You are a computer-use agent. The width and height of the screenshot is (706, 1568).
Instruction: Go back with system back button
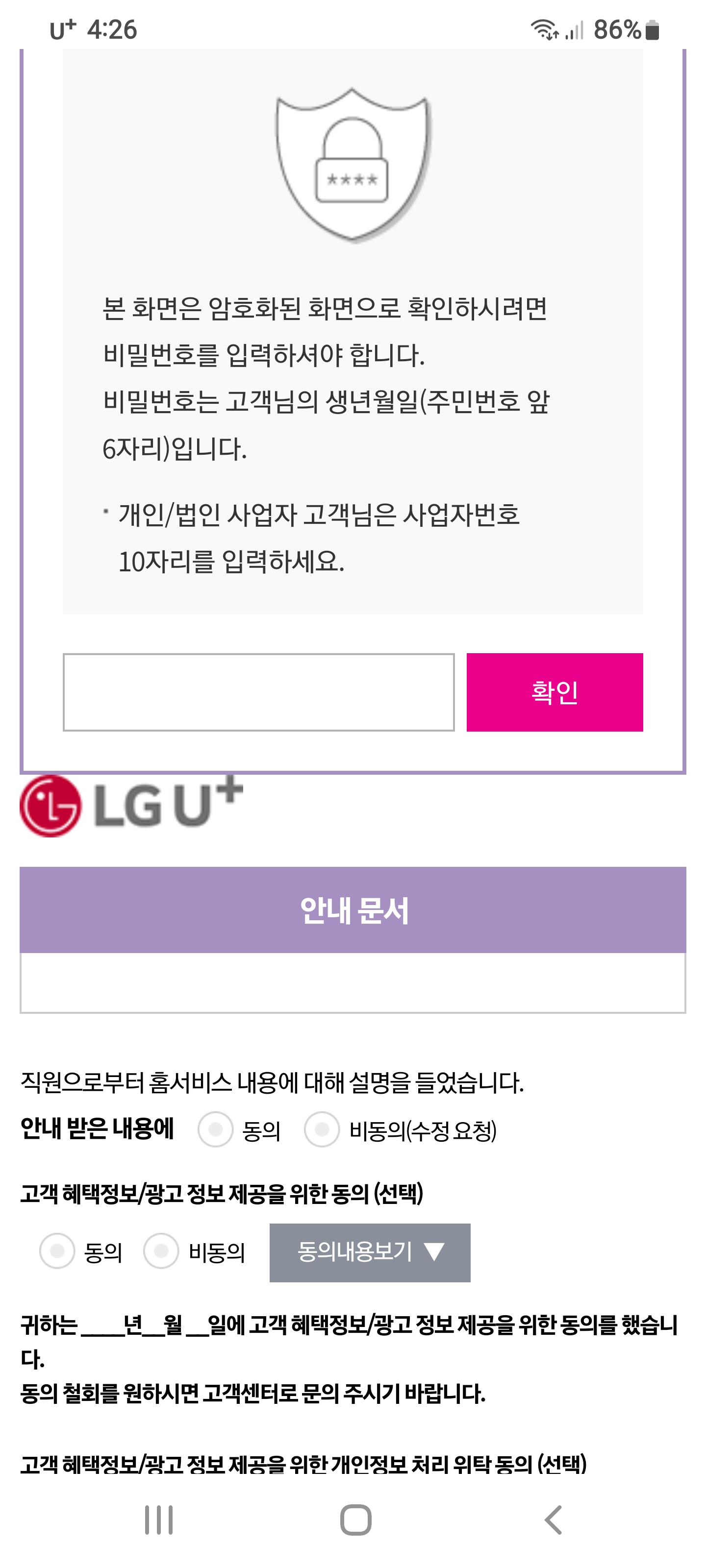pos(553,1520)
